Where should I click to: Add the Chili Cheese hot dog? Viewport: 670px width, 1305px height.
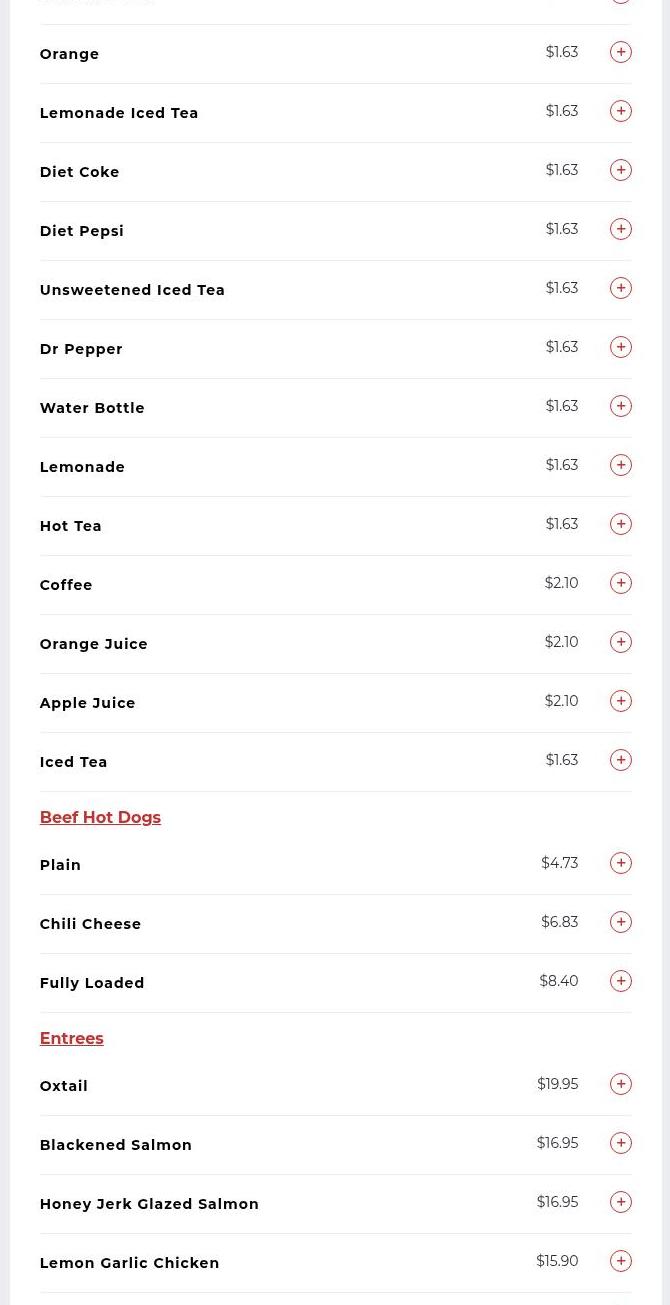(621, 922)
